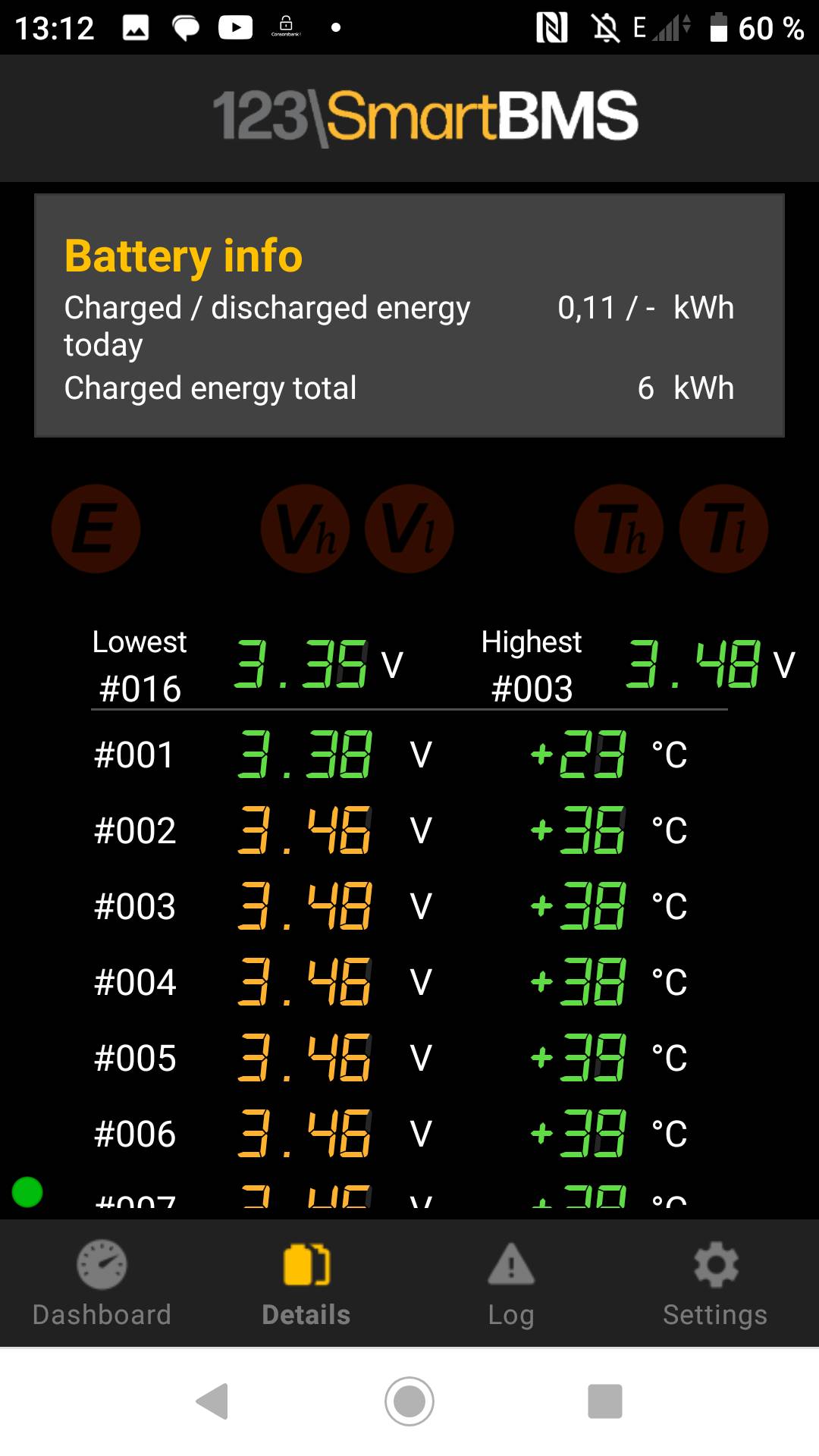Switch to the Dashboard tab
This screenshot has height=1456, width=819.
point(102,1282)
